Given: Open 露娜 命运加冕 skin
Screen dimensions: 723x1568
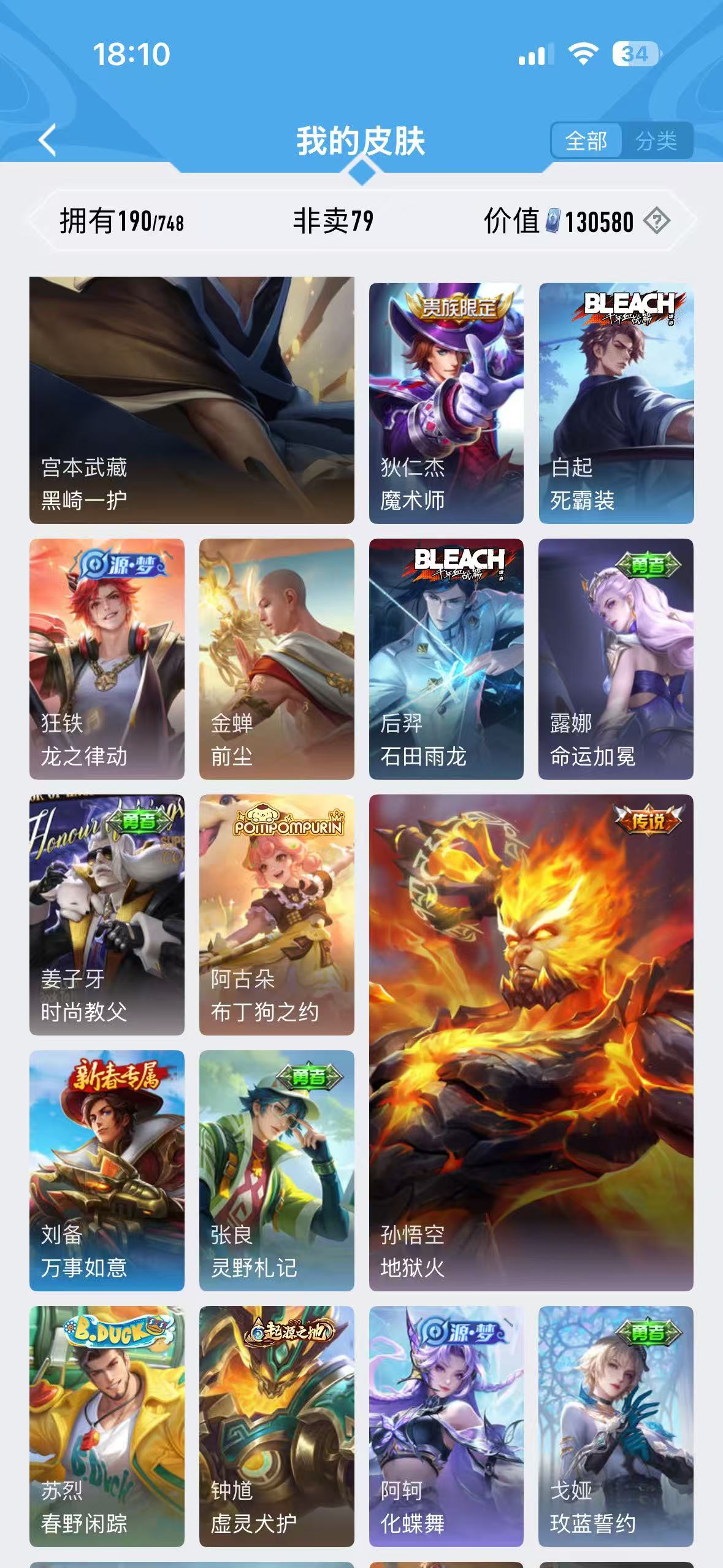Looking at the screenshot, I should pos(616,659).
